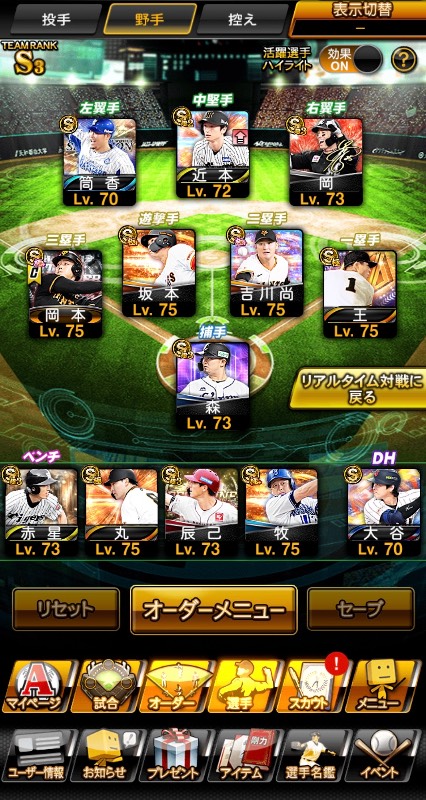Select bench player 赤星

tap(41, 512)
